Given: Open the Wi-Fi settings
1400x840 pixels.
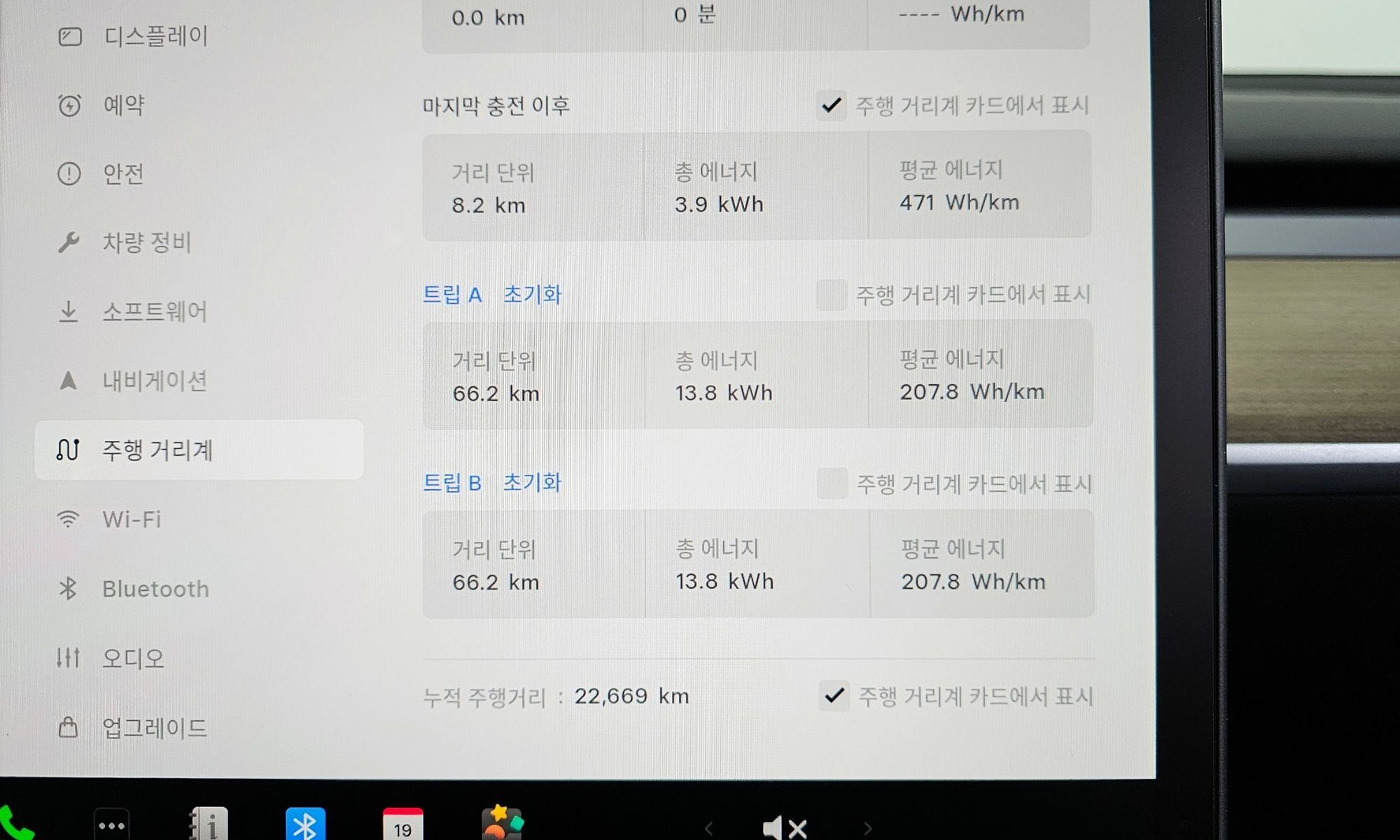Looking at the screenshot, I should 132,519.
